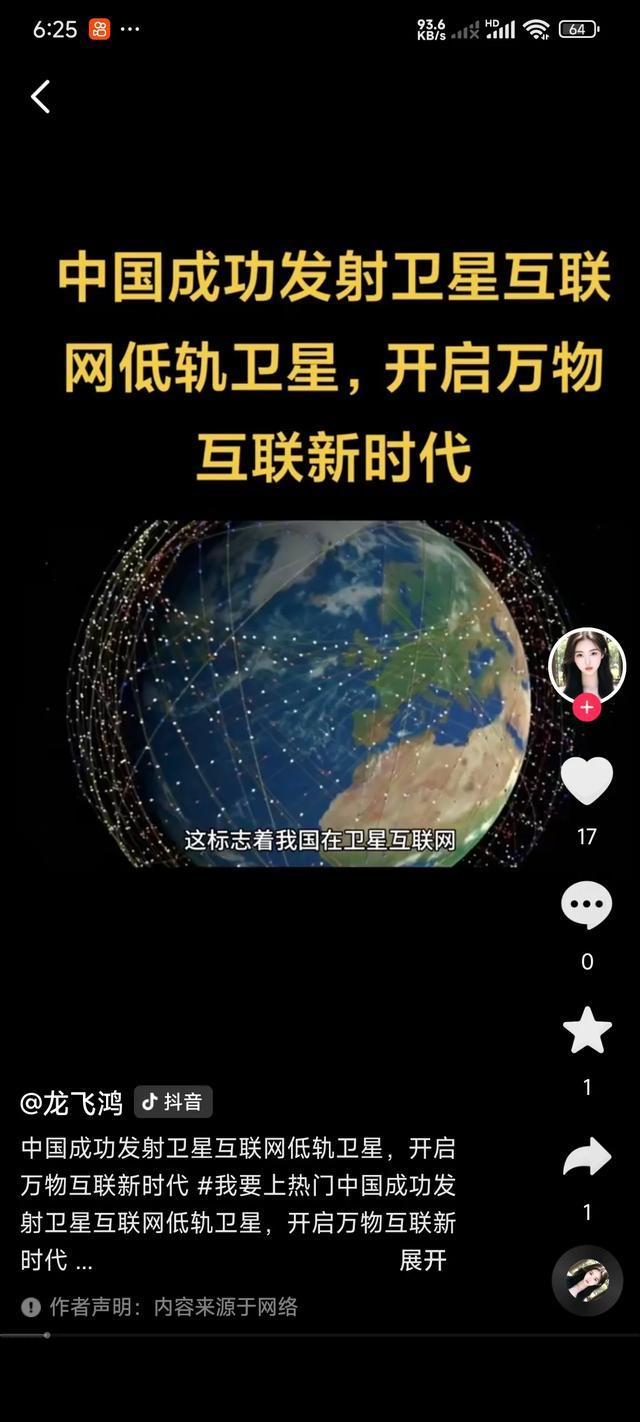640x1422 pixels.
Task: Open the author's profile avatar
Action: point(587,665)
